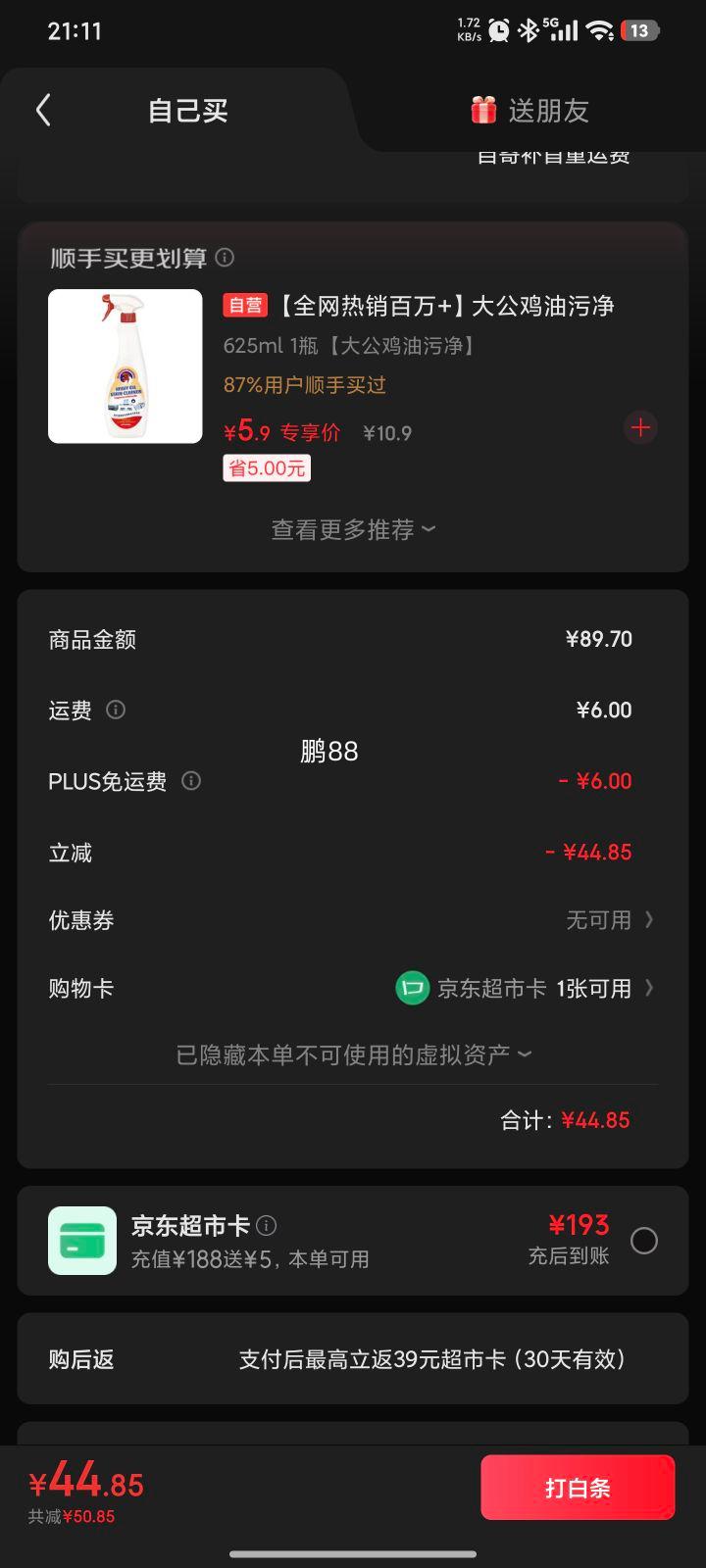This screenshot has height=1568, width=706.
Task: Tap the red plus to add 大公鸡油污净
Action: pos(640,428)
